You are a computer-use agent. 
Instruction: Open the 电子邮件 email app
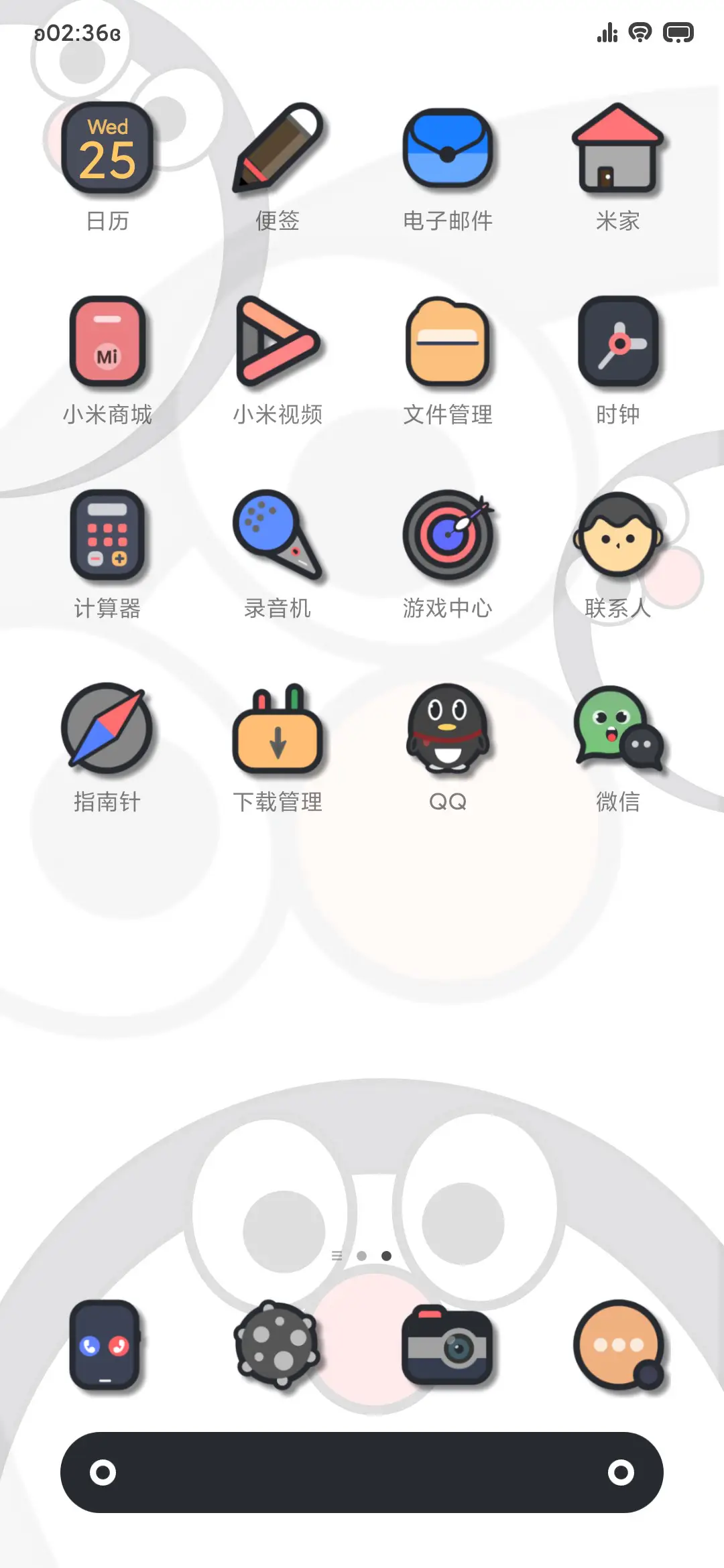(448, 151)
